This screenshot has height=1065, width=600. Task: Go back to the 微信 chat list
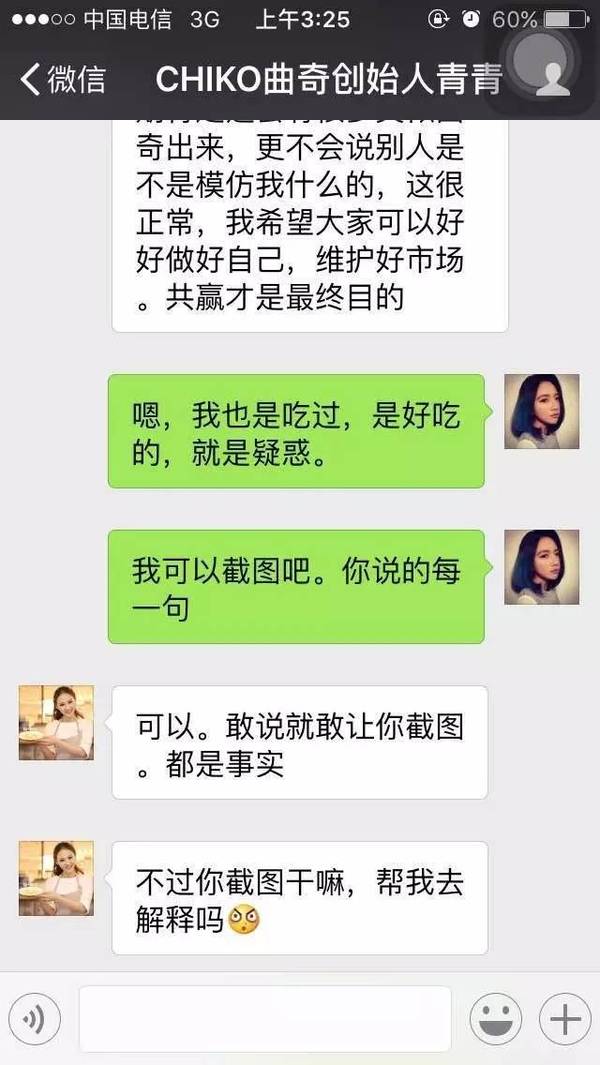point(62,80)
